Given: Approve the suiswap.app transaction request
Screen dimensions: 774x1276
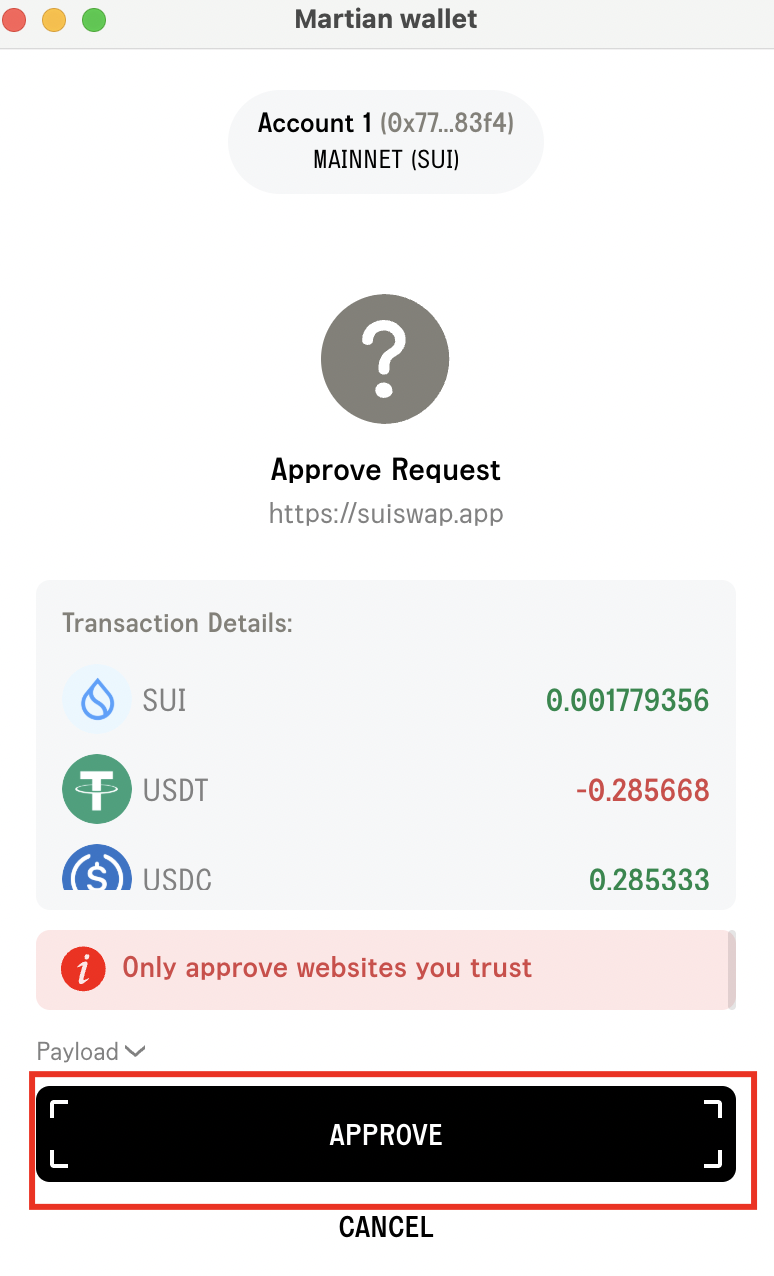Looking at the screenshot, I should tap(386, 1134).
